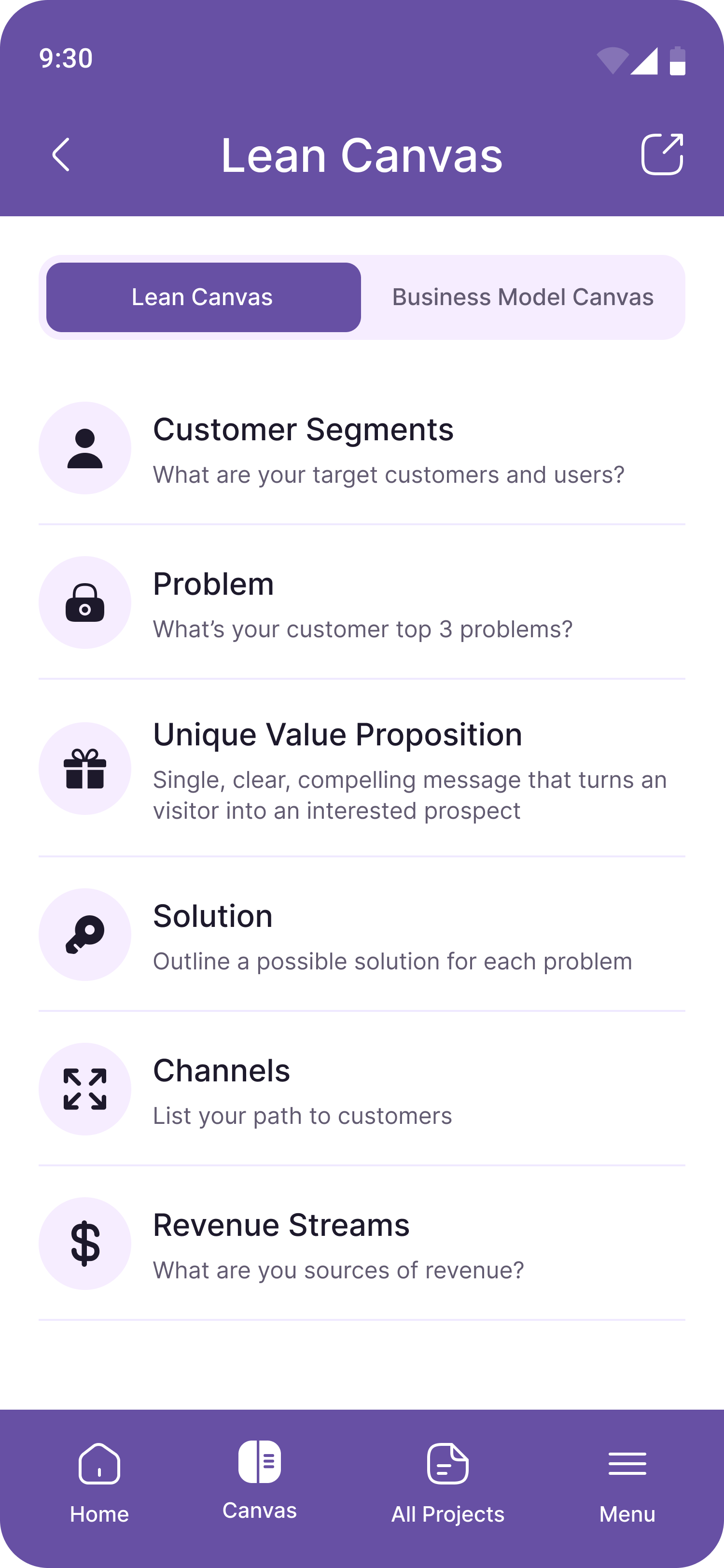This screenshot has height=1568, width=724.
Task: Open the Problem section
Action: (x=362, y=602)
